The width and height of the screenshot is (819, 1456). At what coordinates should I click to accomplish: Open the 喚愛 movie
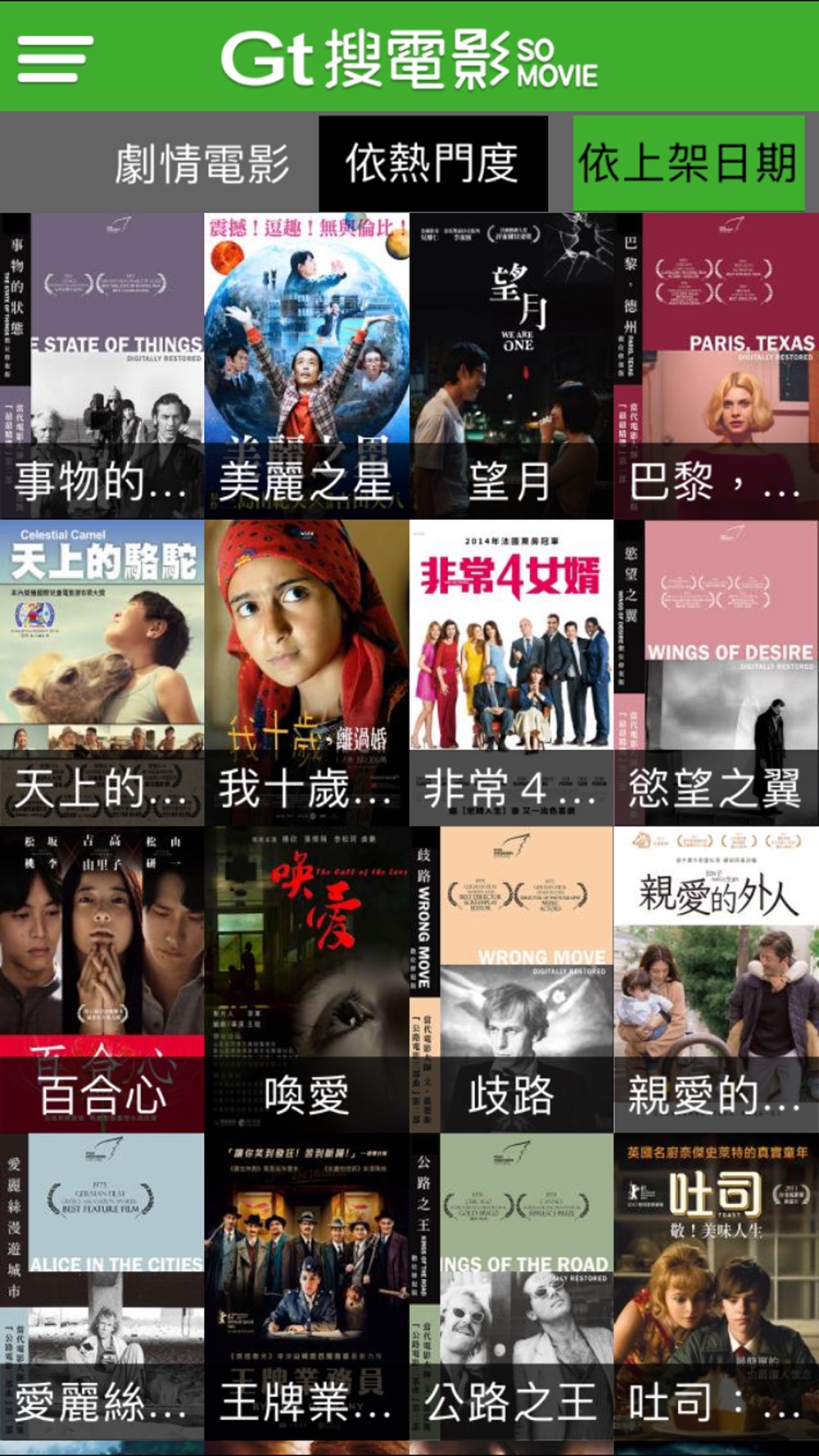[x=306, y=979]
